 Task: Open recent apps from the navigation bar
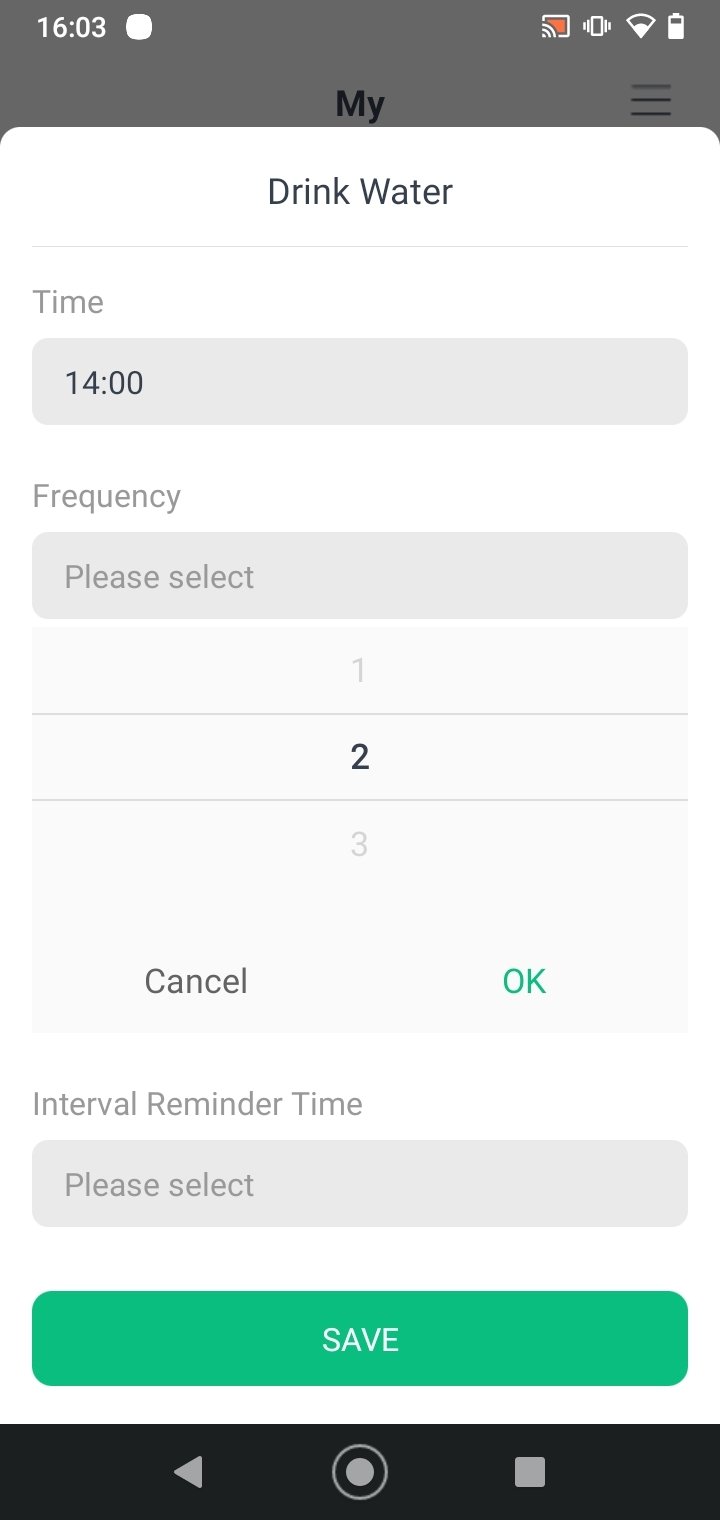coord(529,1472)
